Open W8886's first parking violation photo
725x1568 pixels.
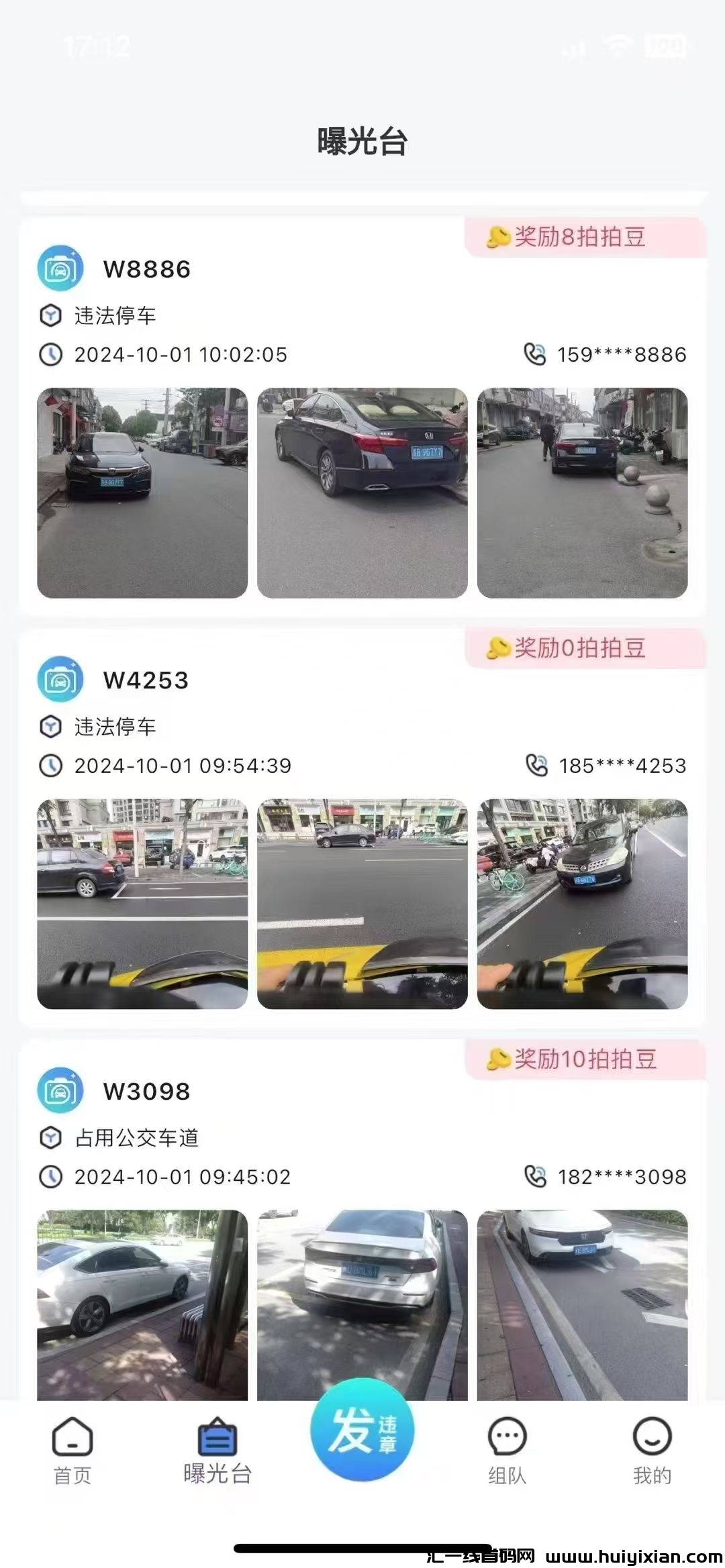pyautogui.click(x=142, y=492)
